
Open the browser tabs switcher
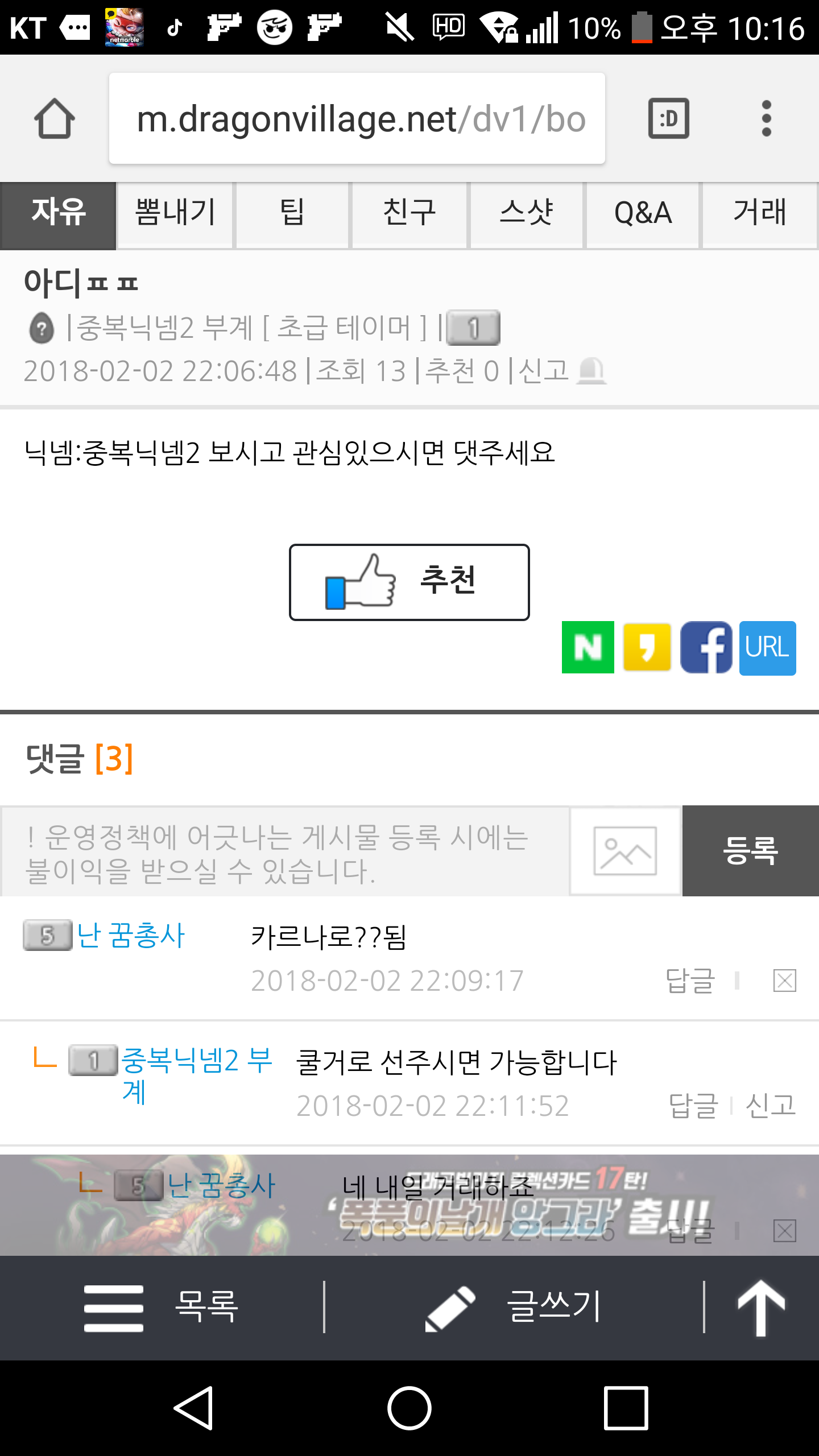669,119
